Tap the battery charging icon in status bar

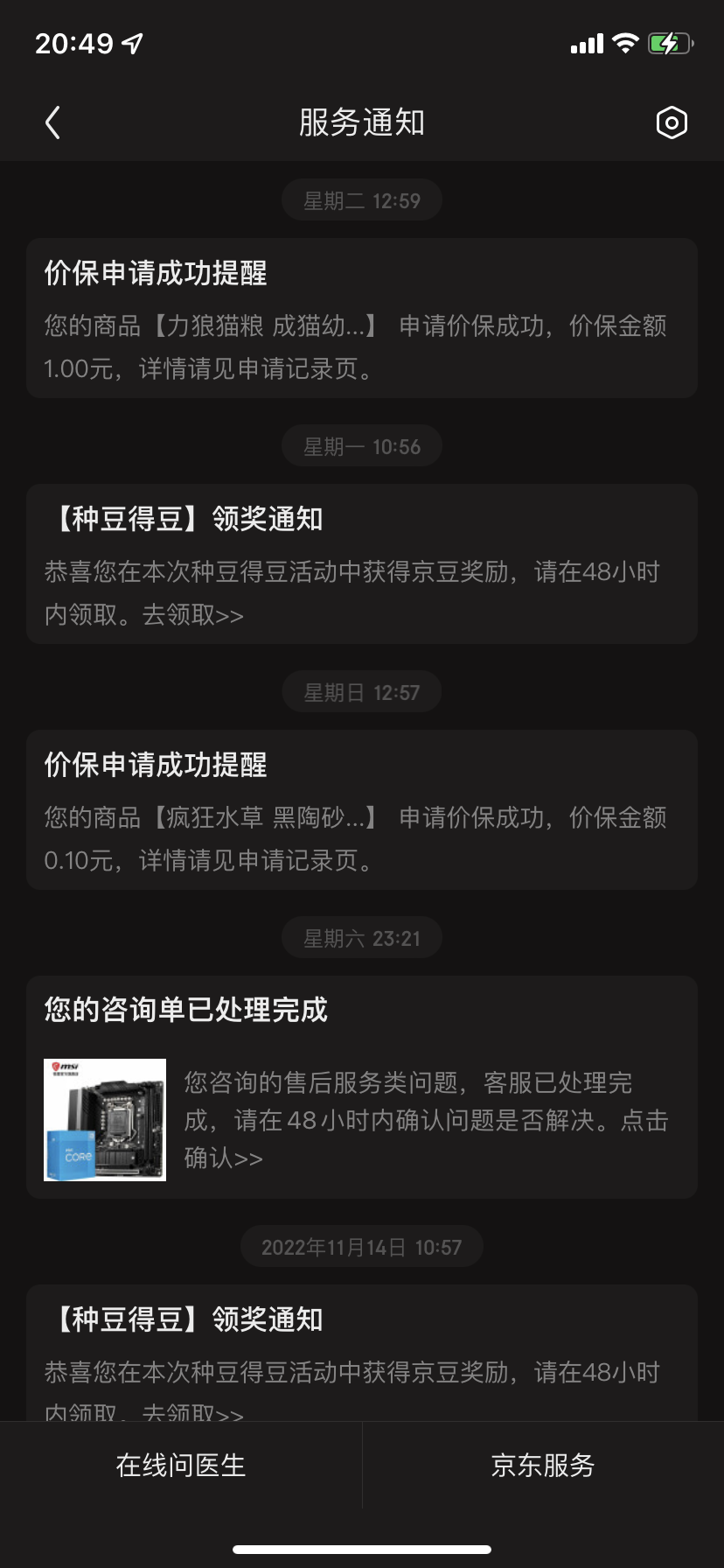tap(669, 42)
